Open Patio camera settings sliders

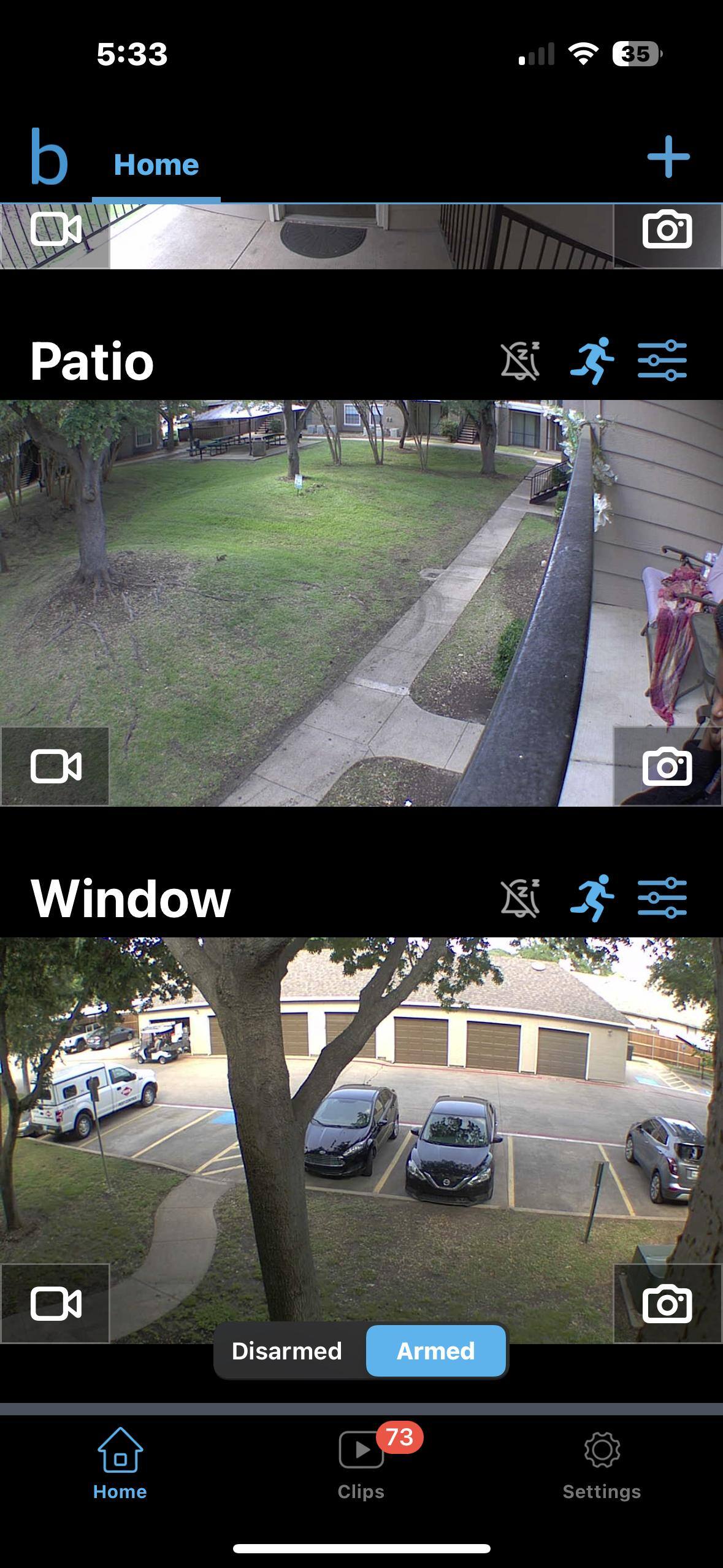point(662,361)
